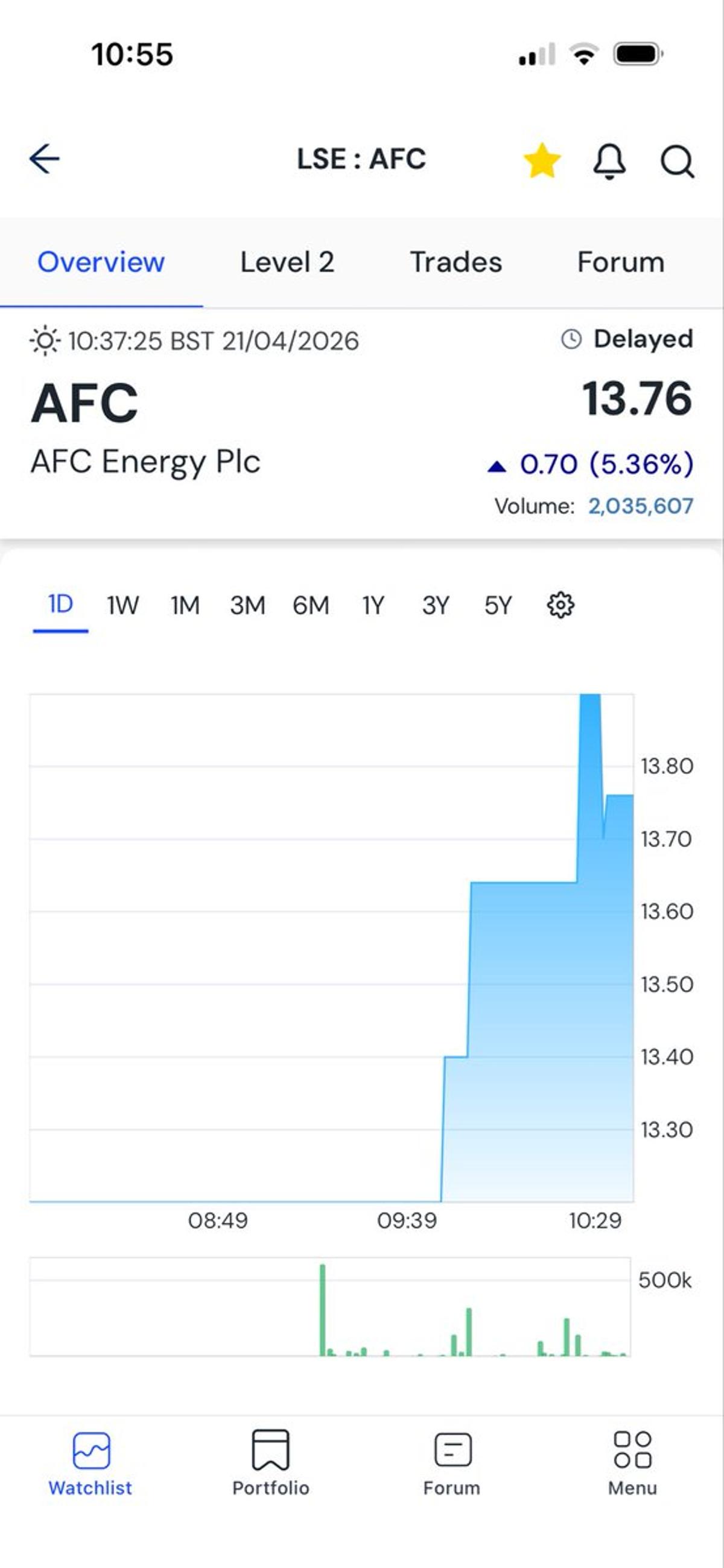Show the 5Y chart view

(x=498, y=605)
